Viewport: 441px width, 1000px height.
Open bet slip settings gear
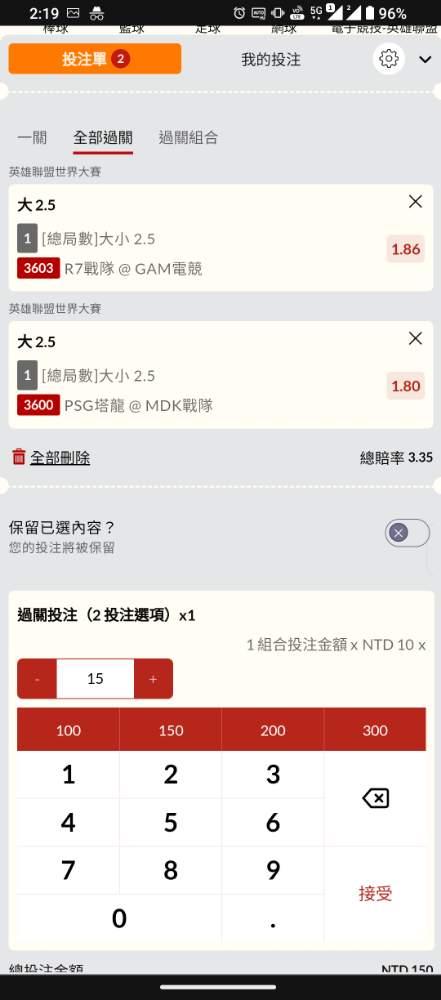(x=388, y=59)
